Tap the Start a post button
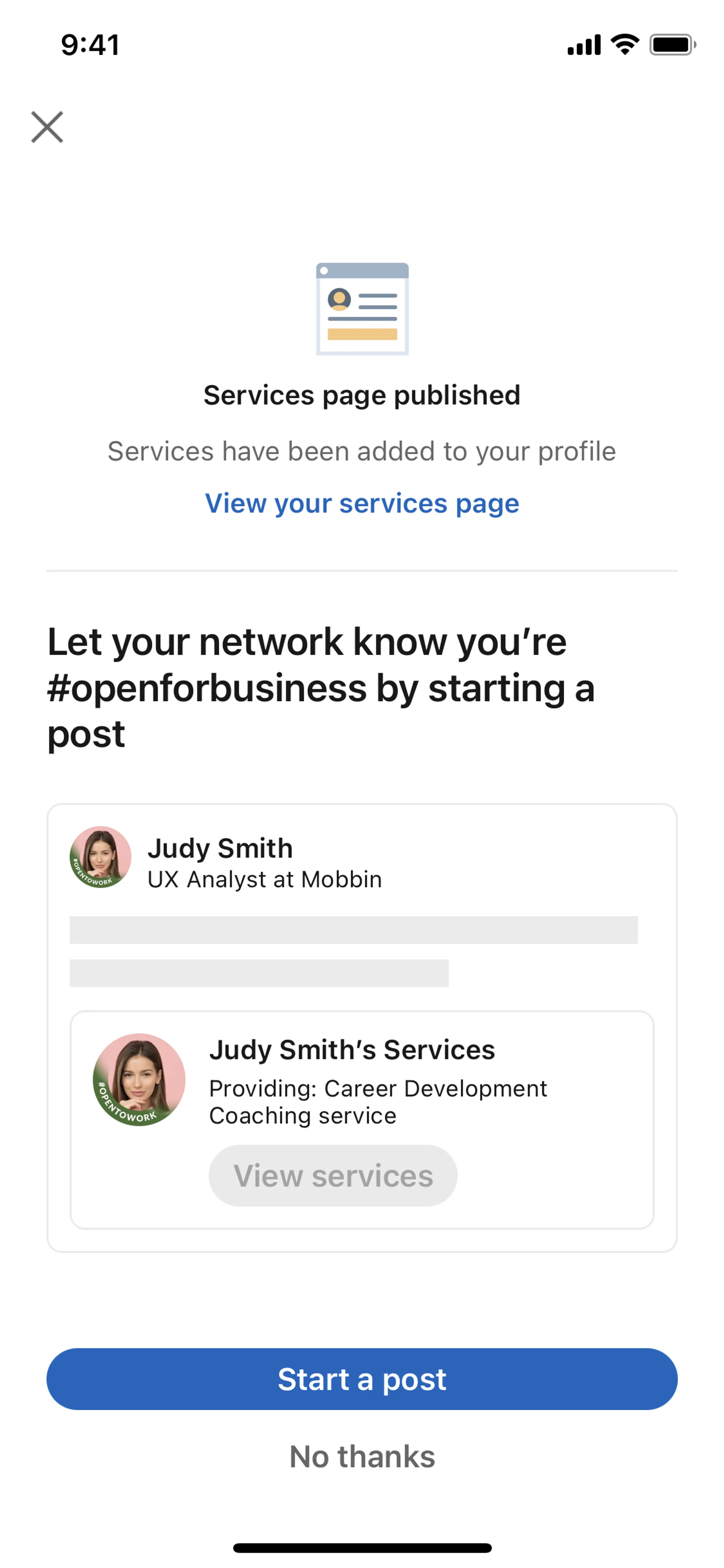This screenshot has width=724, height=1568. pyautogui.click(x=362, y=1379)
